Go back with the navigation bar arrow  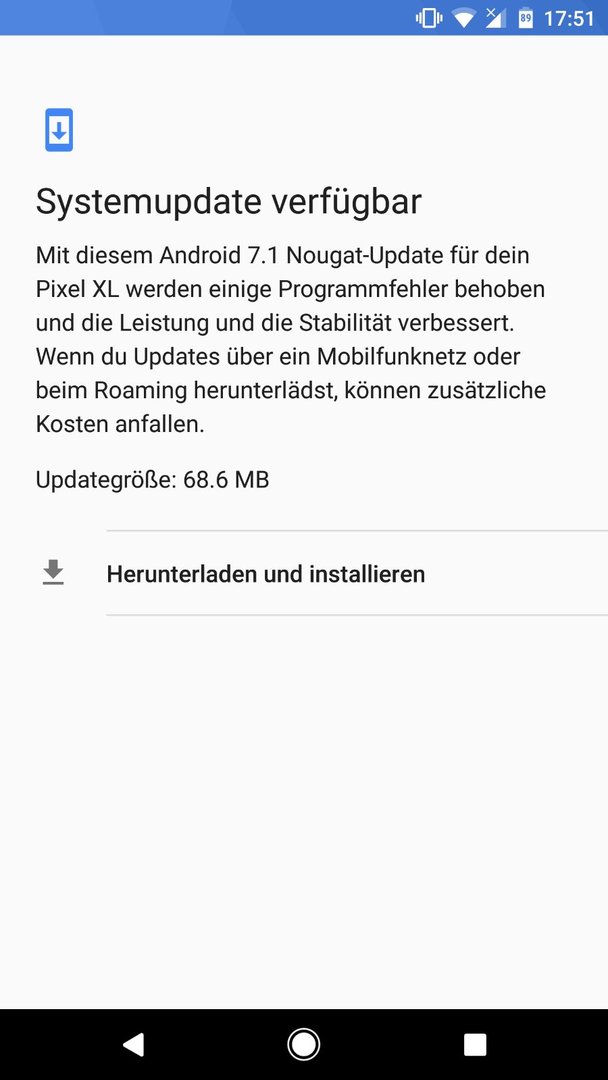133,1045
